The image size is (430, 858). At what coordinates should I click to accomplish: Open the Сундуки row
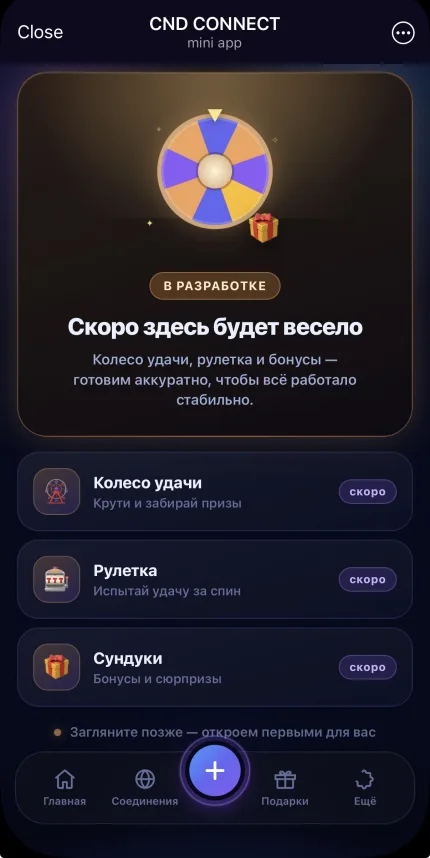click(x=215, y=667)
